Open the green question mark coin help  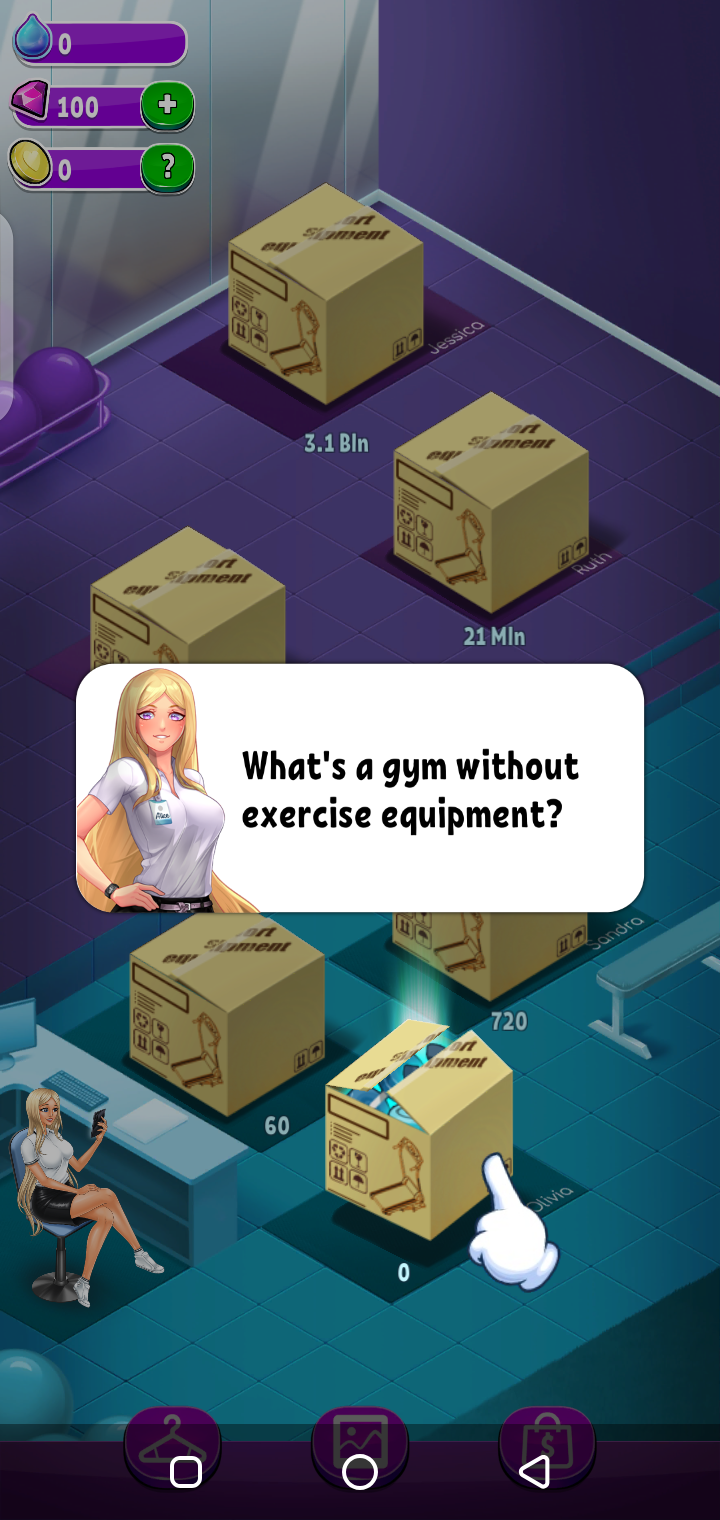click(x=167, y=167)
